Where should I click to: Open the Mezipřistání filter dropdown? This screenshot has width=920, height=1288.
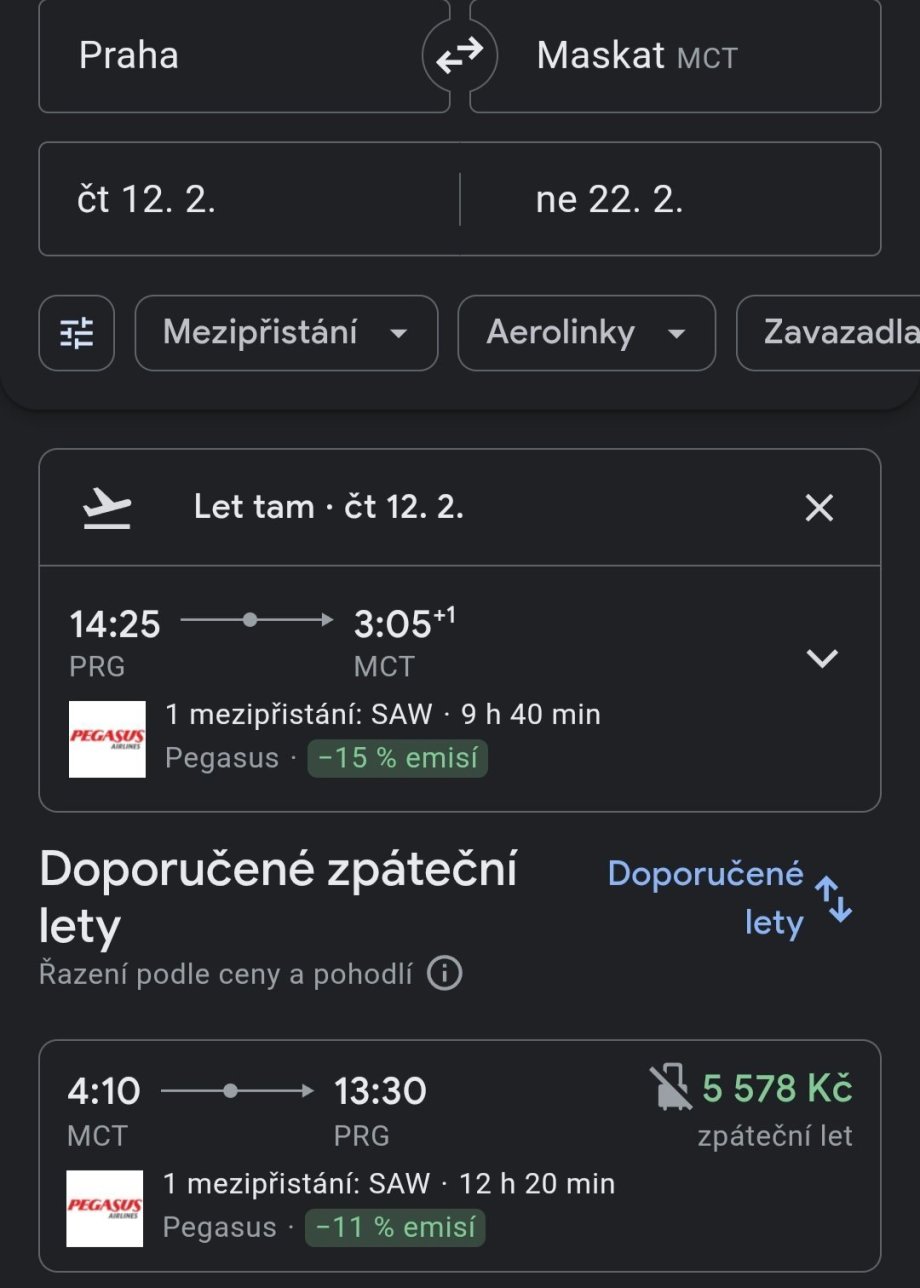click(286, 333)
